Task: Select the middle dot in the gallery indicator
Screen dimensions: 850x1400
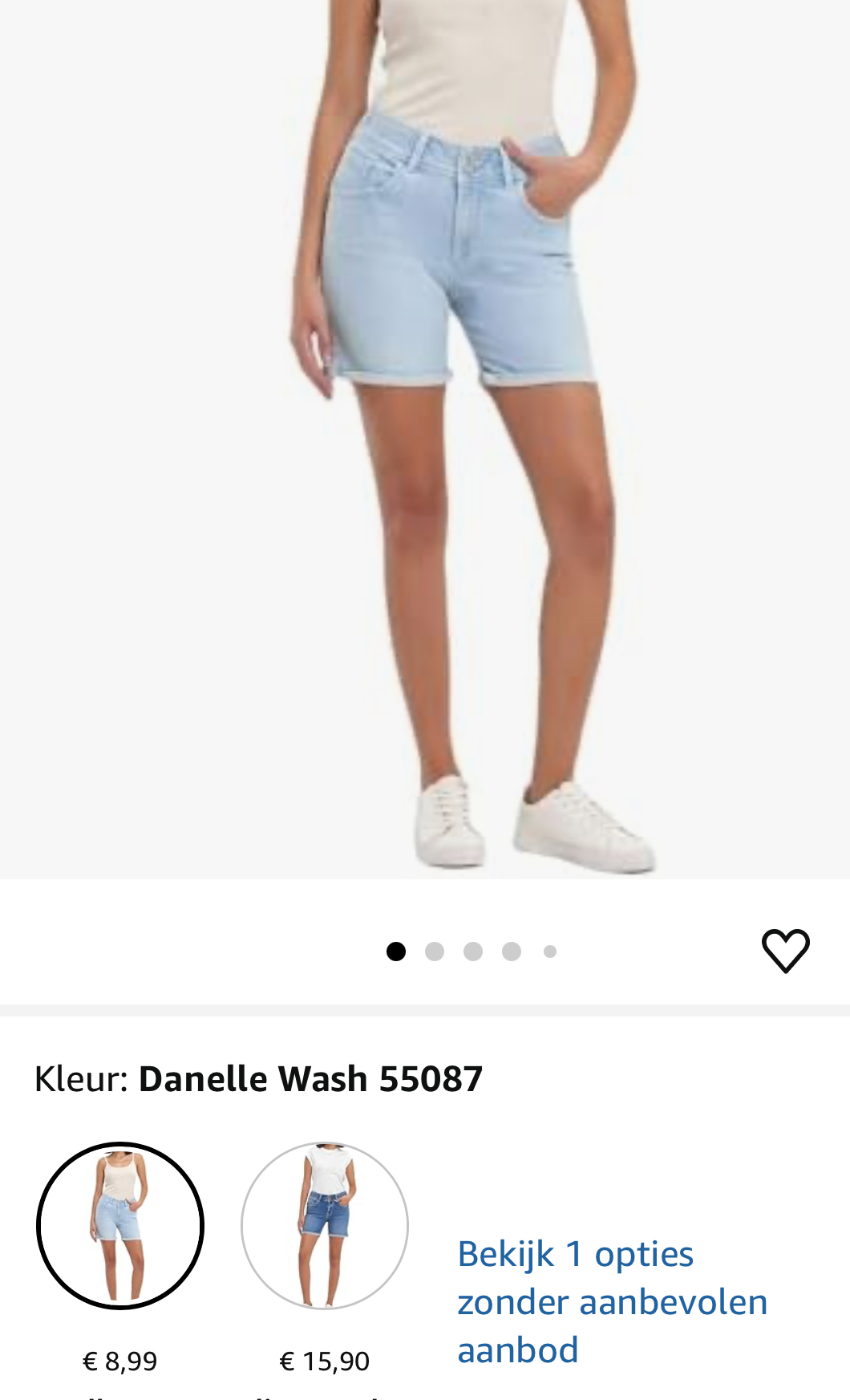Action: point(472,950)
